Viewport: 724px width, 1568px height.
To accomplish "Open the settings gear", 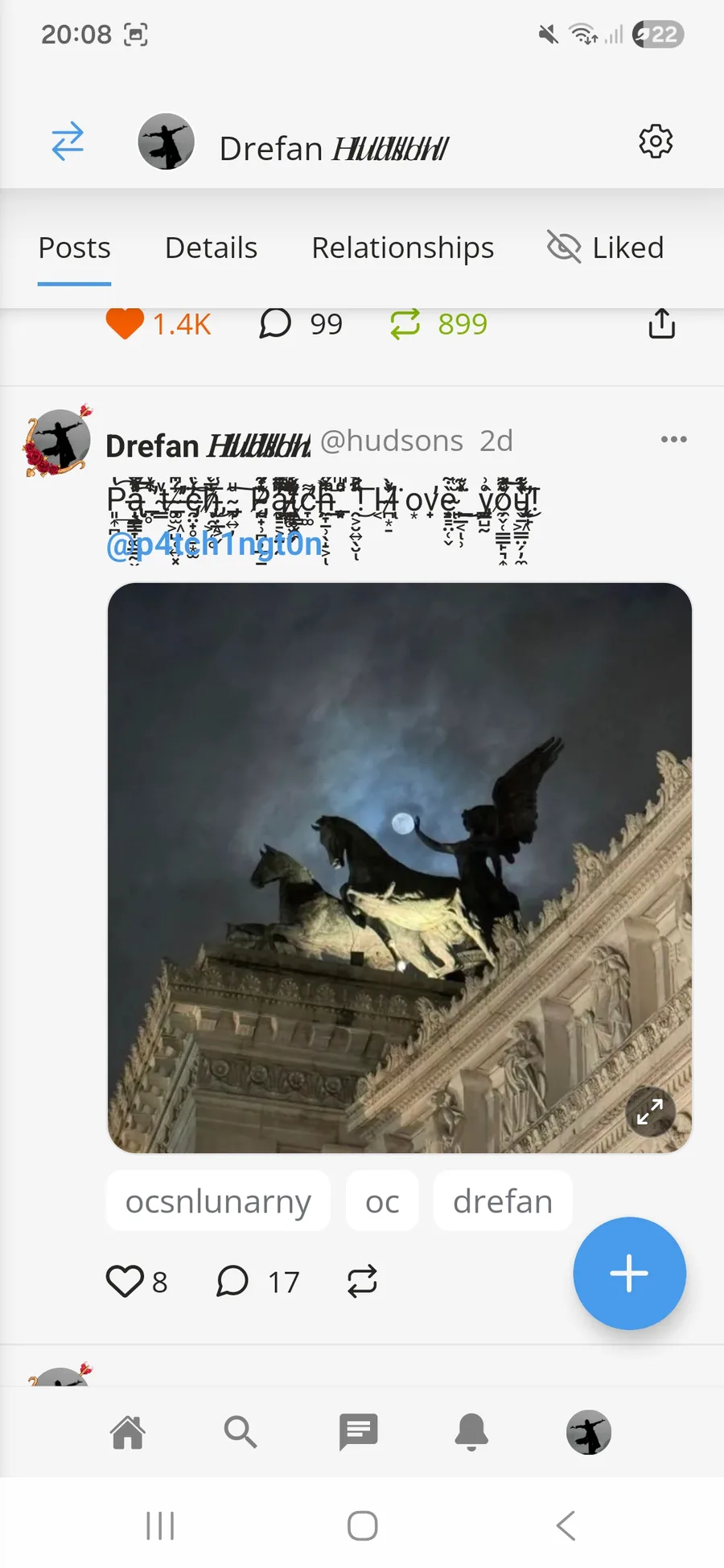I will click(x=656, y=142).
